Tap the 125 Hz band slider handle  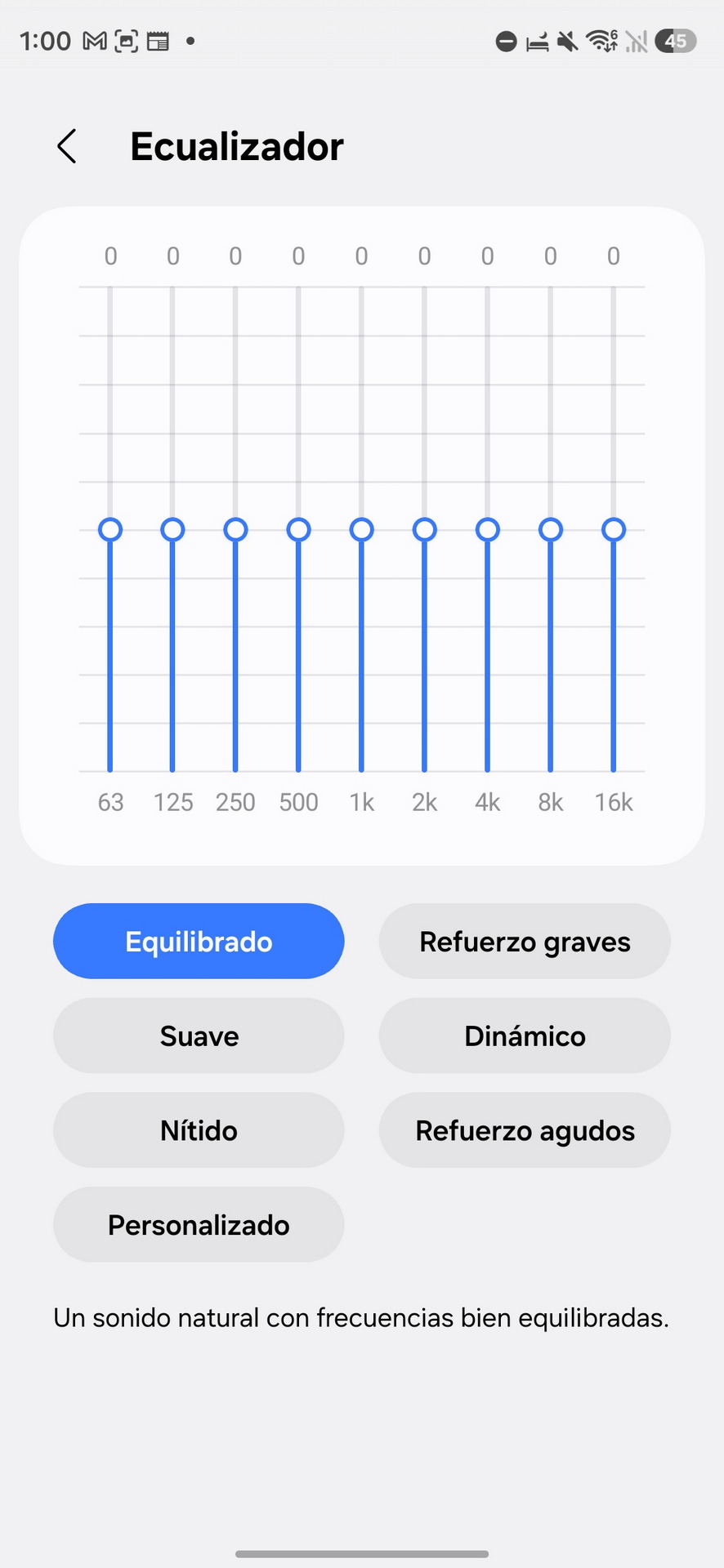point(172,530)
